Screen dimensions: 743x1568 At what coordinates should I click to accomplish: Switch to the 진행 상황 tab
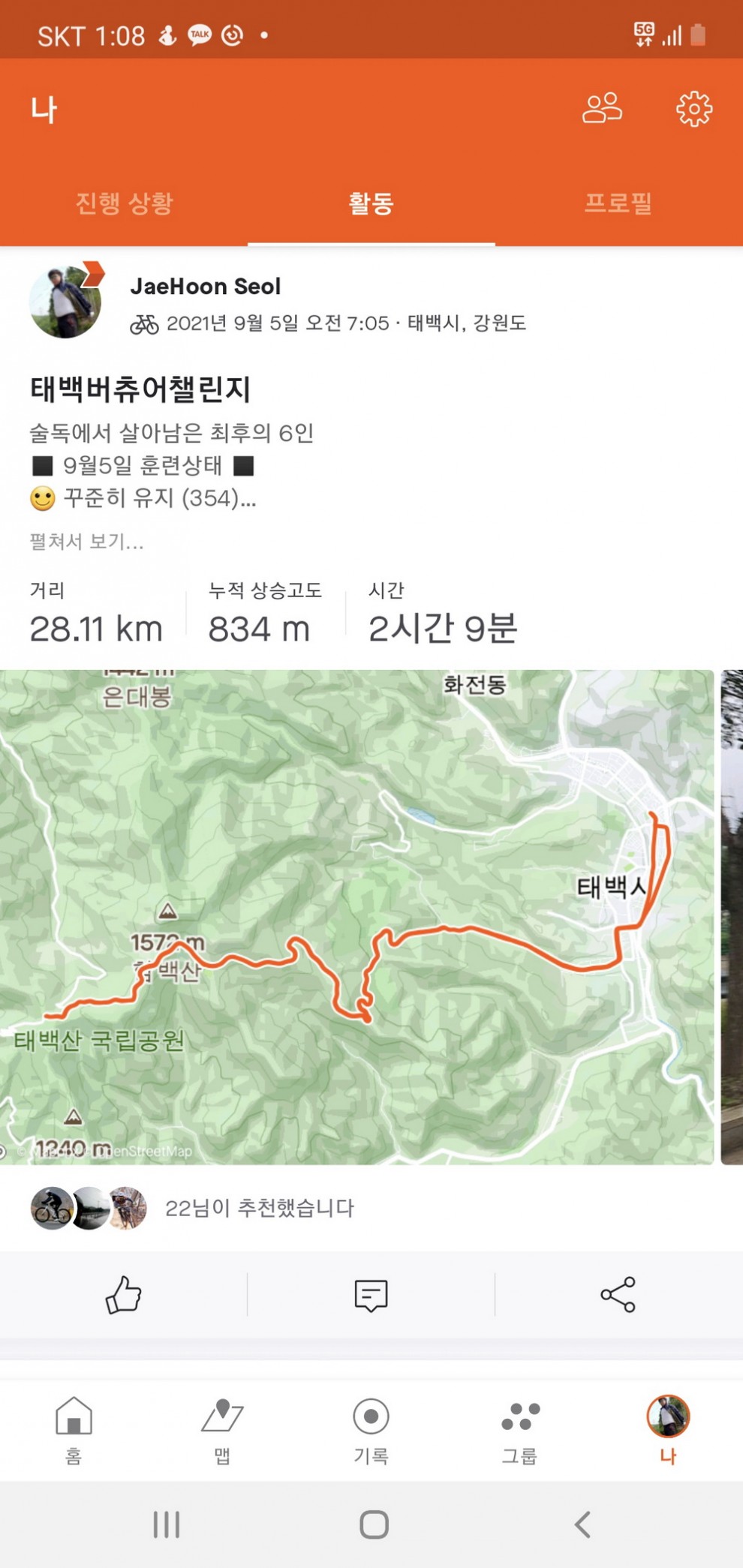tap(125, 203)
